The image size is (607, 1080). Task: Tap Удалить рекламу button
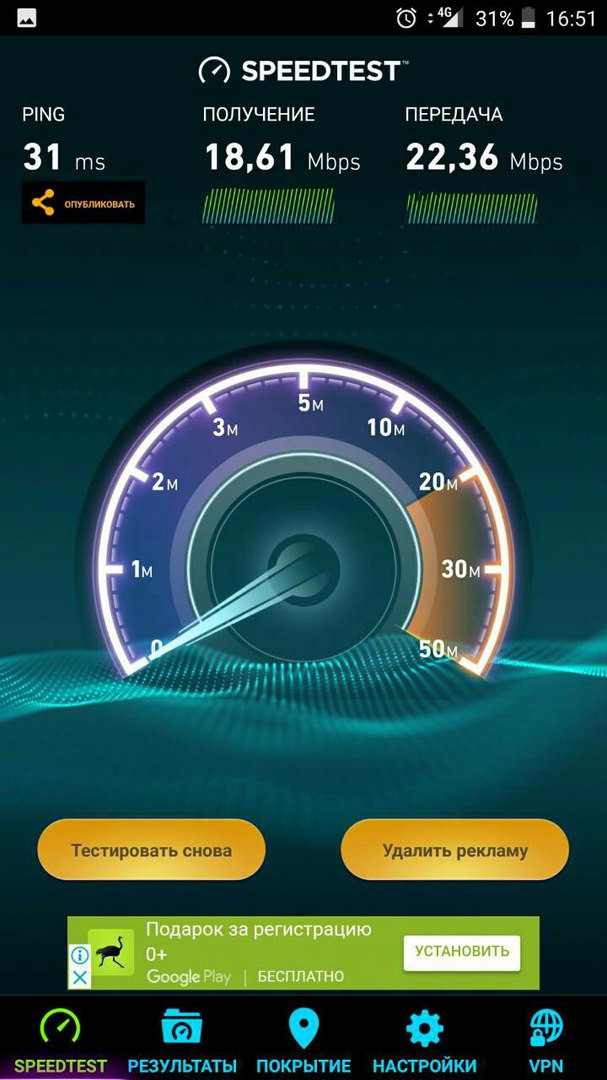(454, 851)
